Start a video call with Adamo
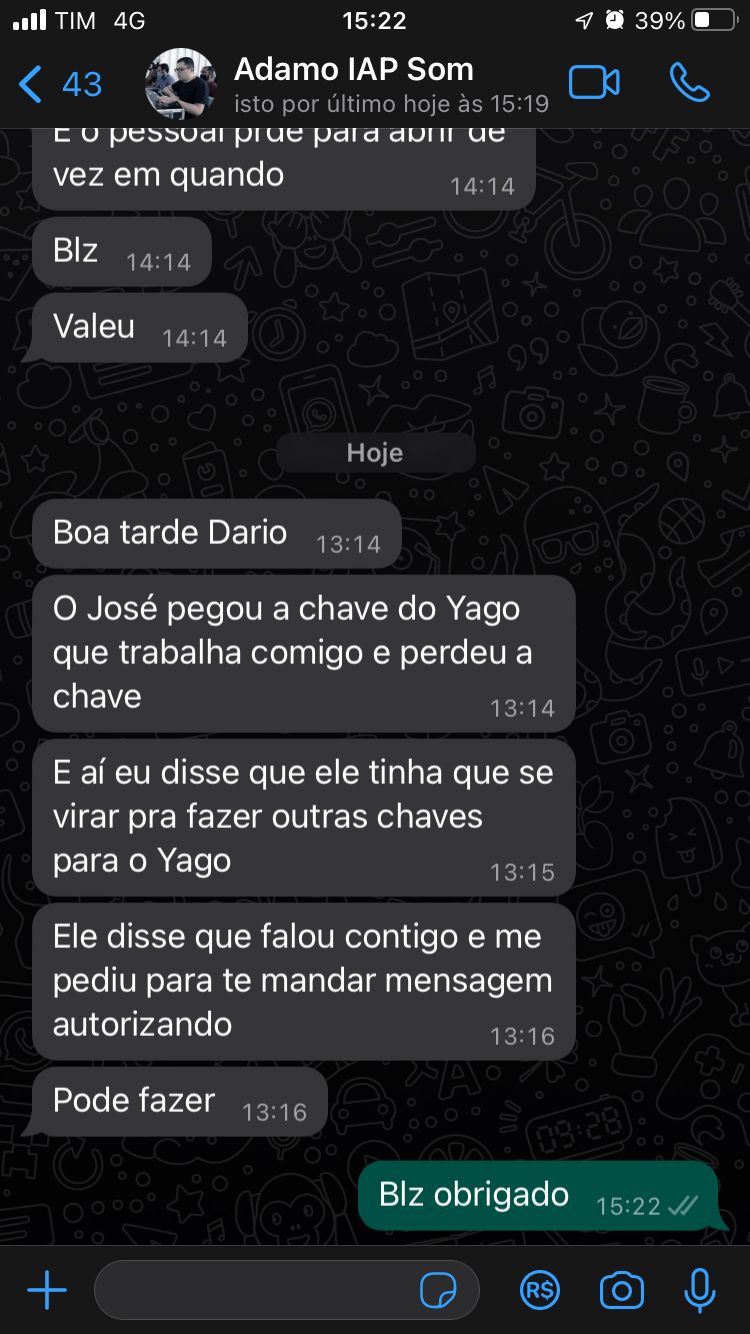Viewport: 750px width, 1334px height. pos(594,83)
